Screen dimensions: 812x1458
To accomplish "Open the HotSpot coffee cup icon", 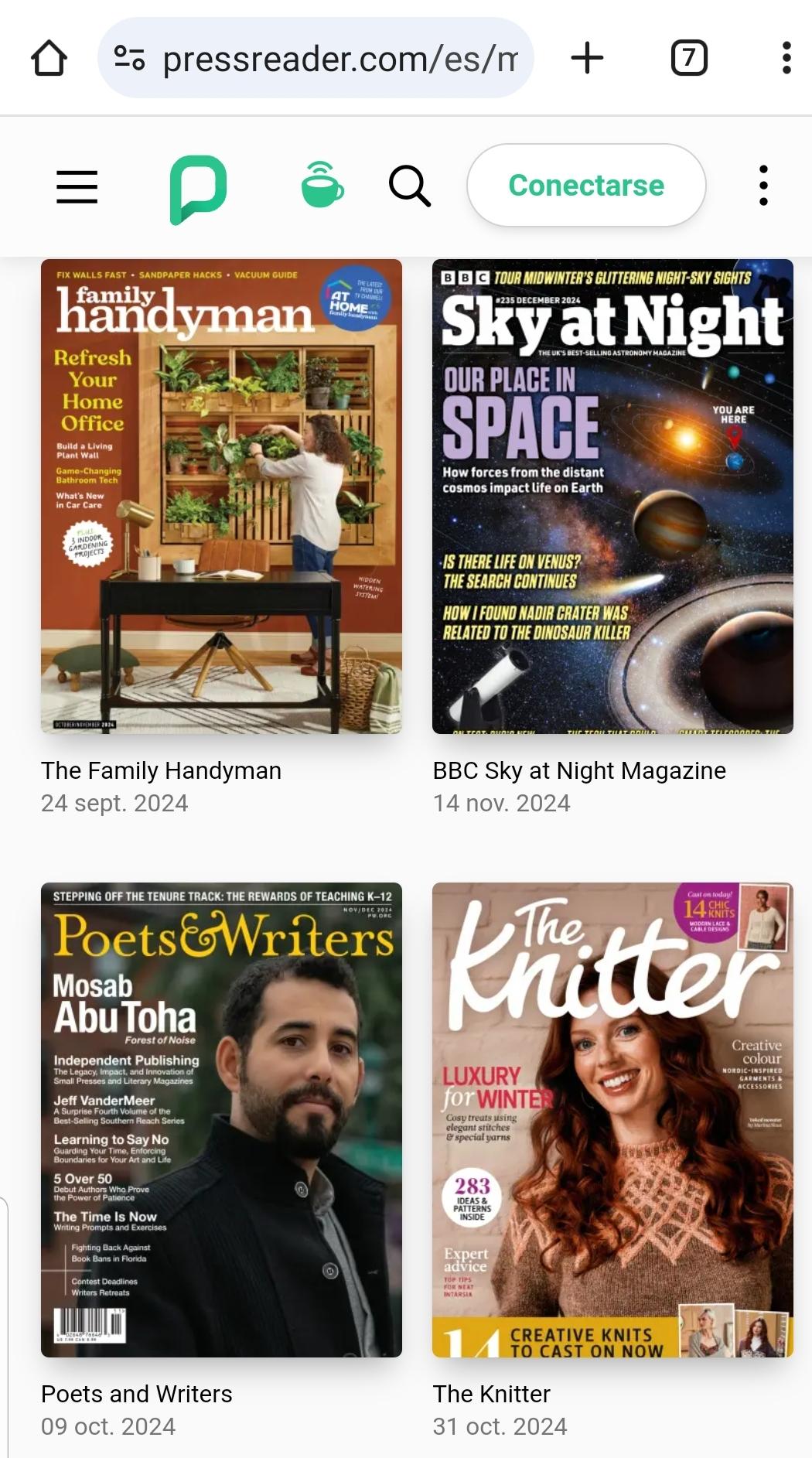I will (x=322, y=186).
